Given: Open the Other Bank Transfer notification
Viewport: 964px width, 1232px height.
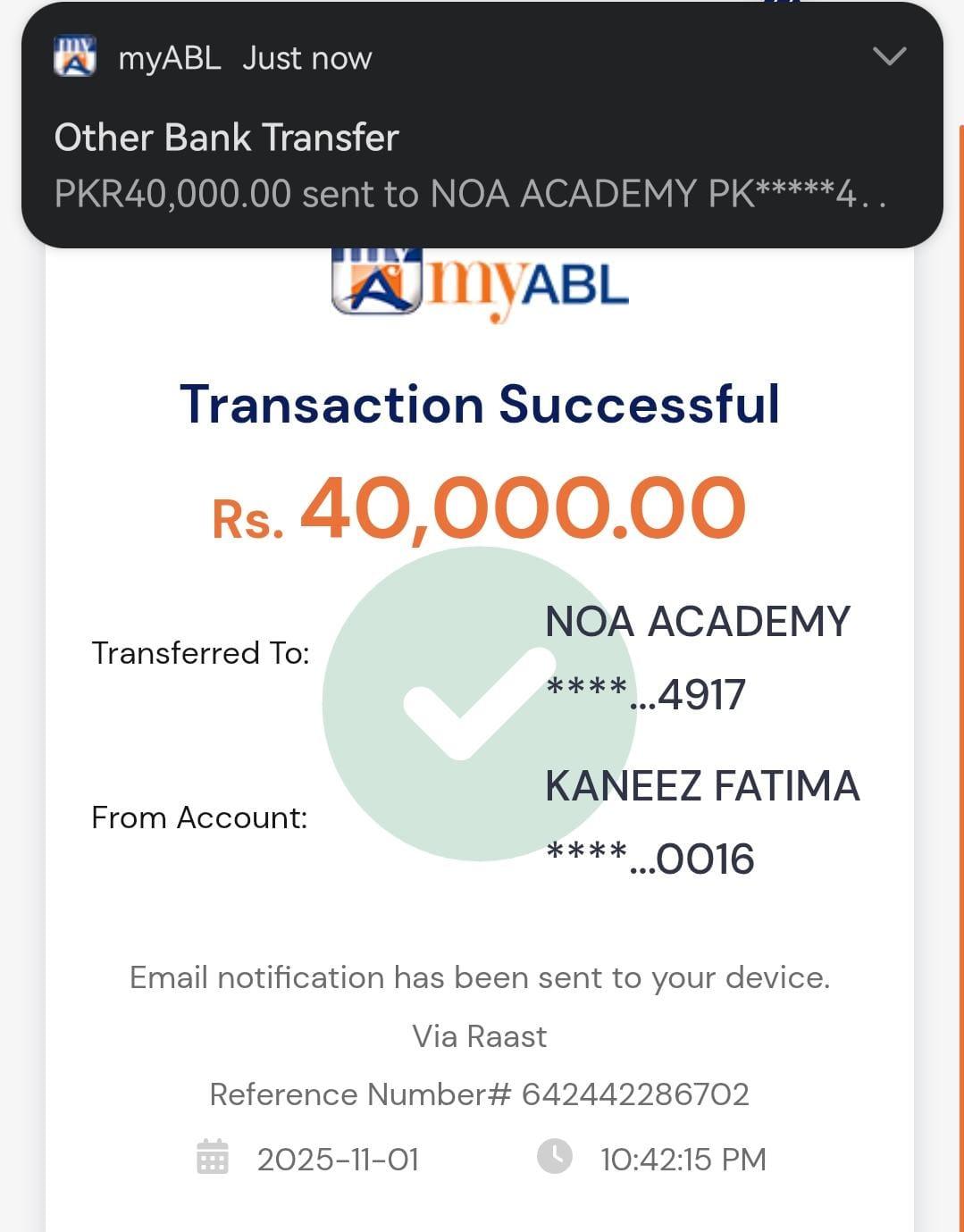Looking at the screenshot, I should tap(447, 165).
